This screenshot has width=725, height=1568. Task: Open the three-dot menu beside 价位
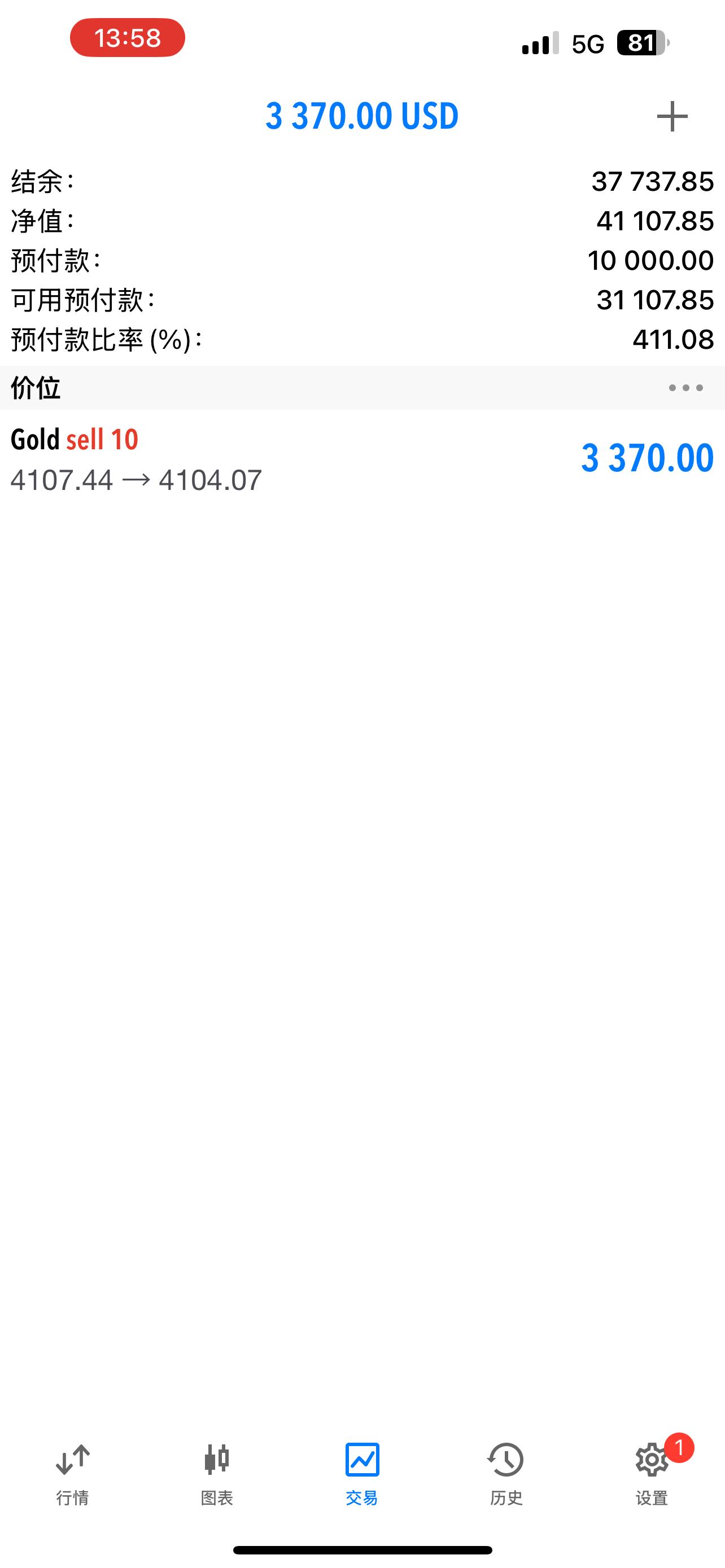(685, 388)
